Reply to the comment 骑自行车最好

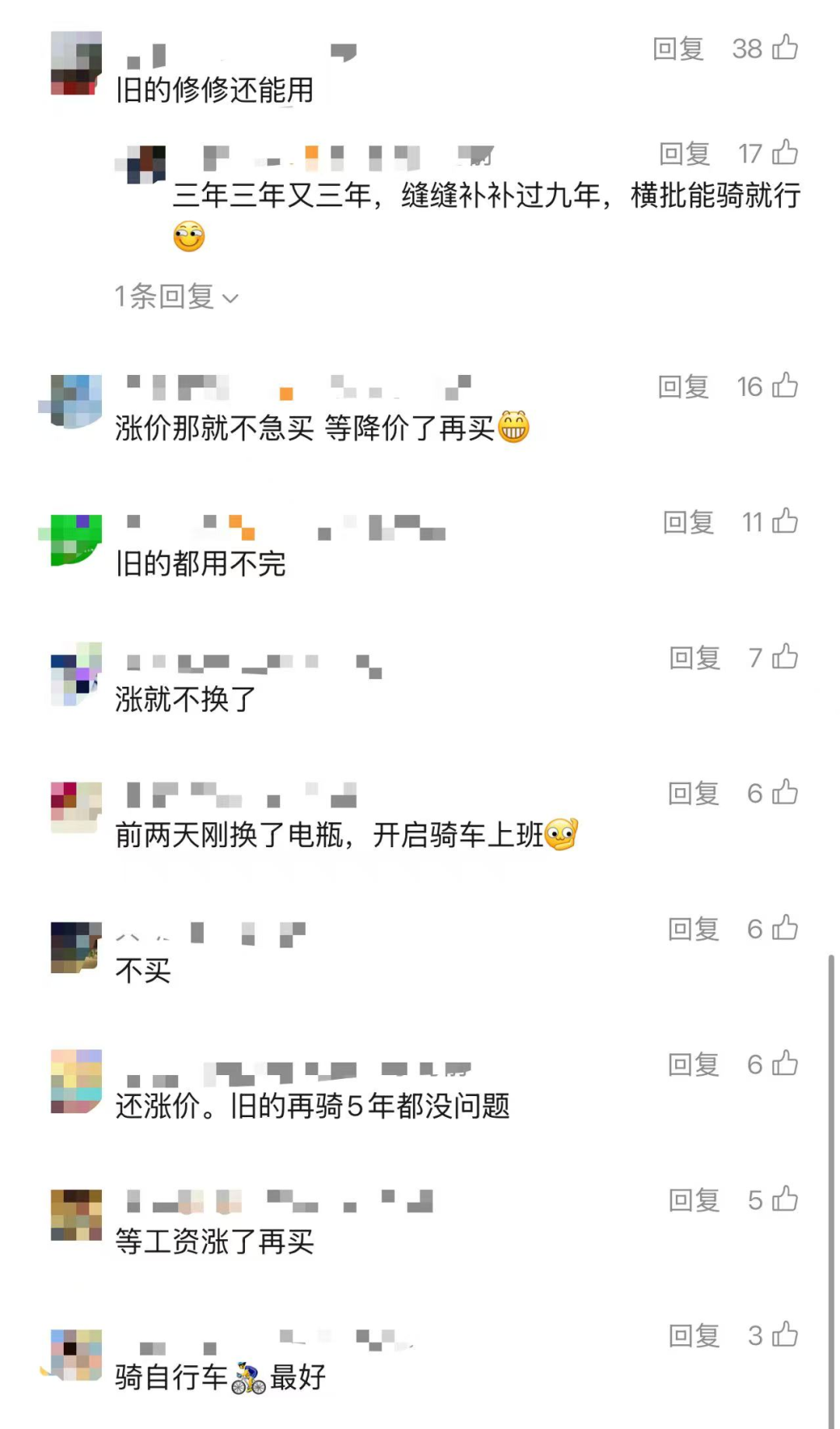tap(695, 1336)
